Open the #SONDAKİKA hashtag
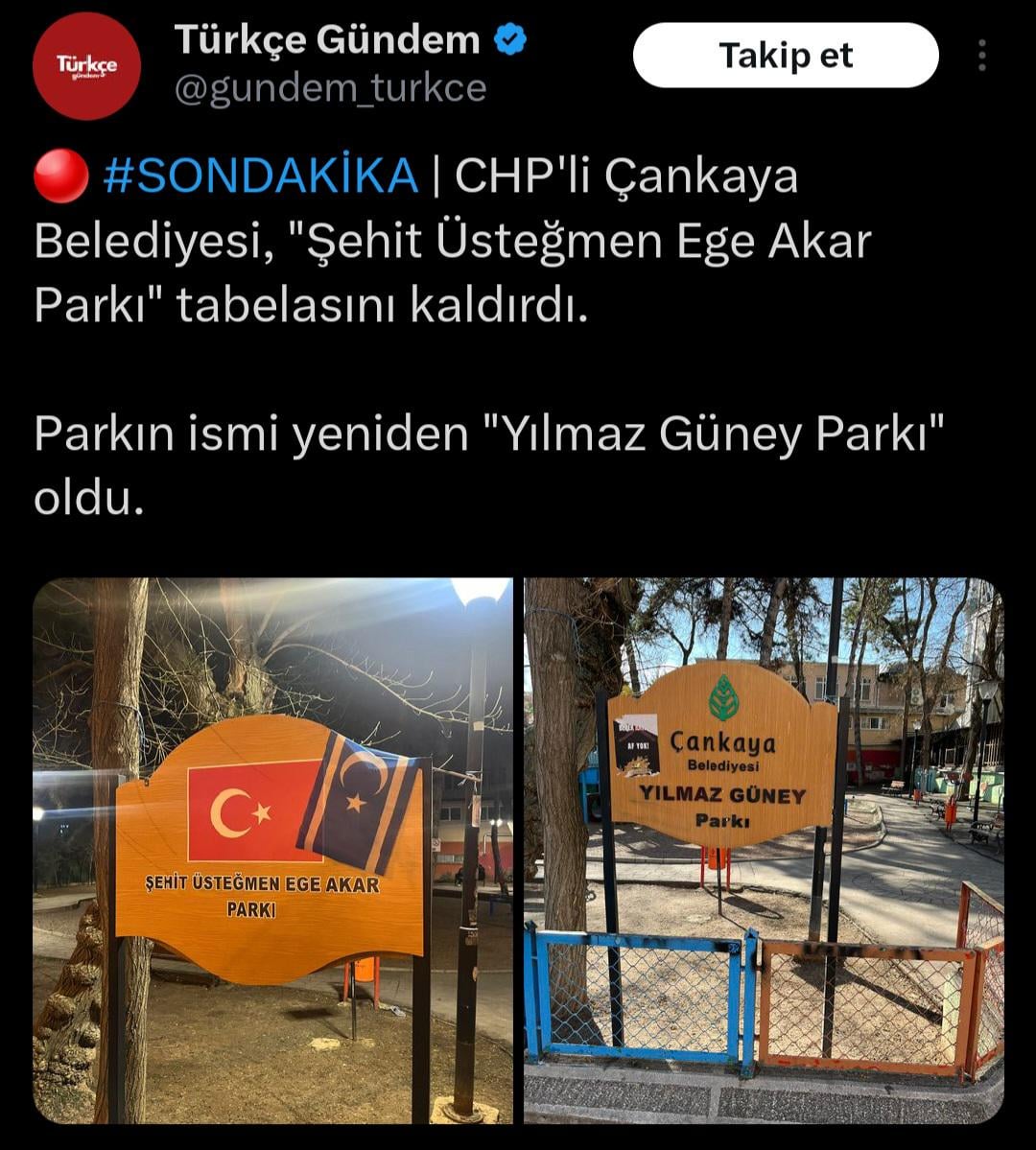Viewport: 1036px width, 1150px height. [x=260, y=176]
